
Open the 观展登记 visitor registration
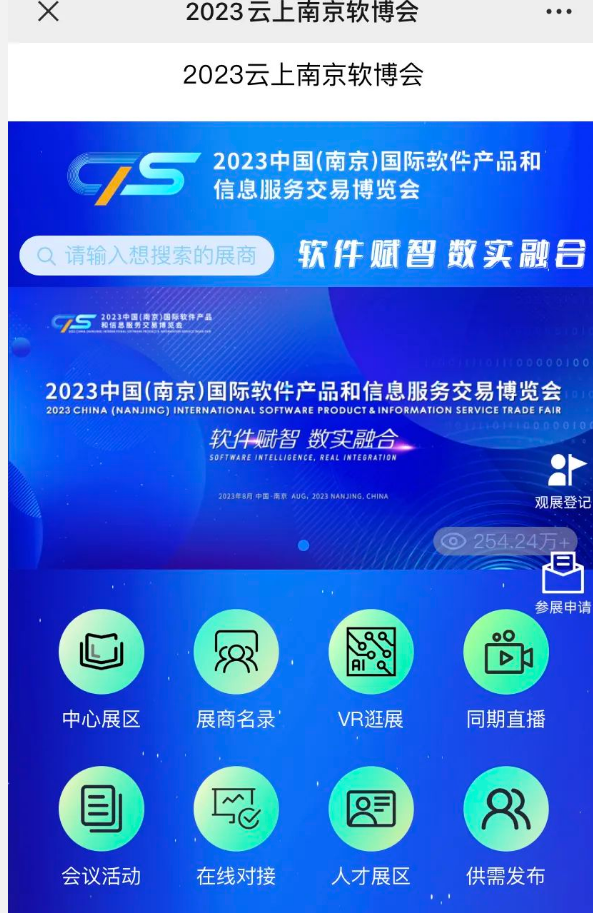coord(563,482)
